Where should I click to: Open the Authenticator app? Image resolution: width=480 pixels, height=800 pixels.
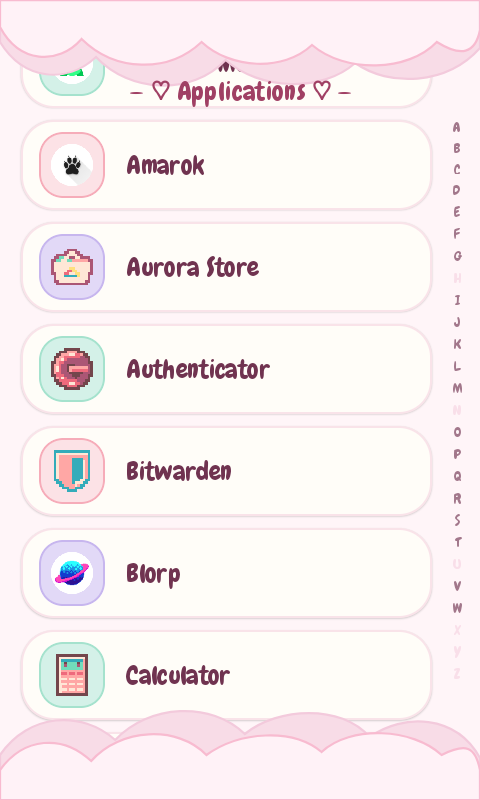pyautogui.click(x=226, y=369)
